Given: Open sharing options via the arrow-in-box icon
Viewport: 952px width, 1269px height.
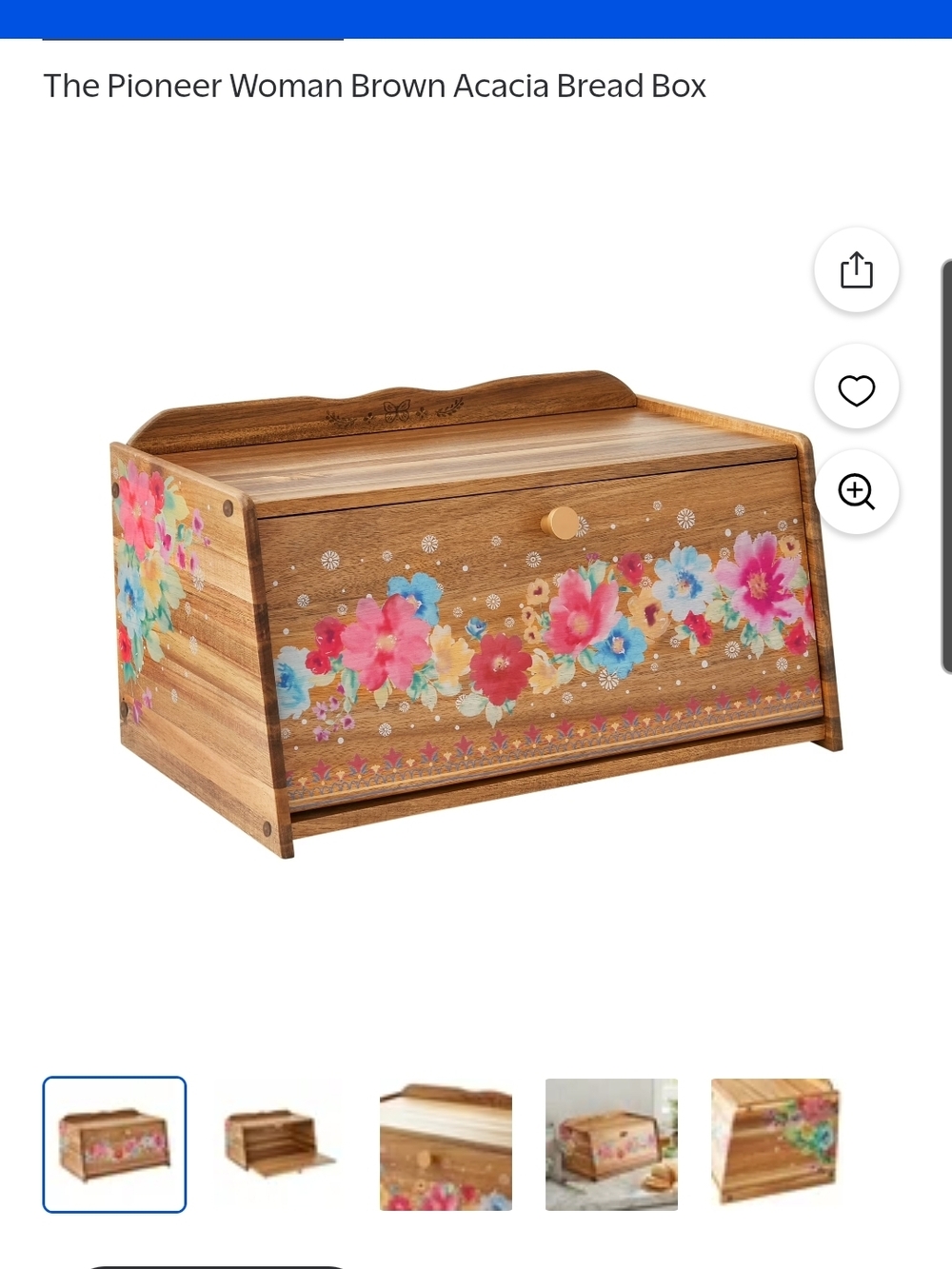Looking at the screenshot, I should coord(856,270).
